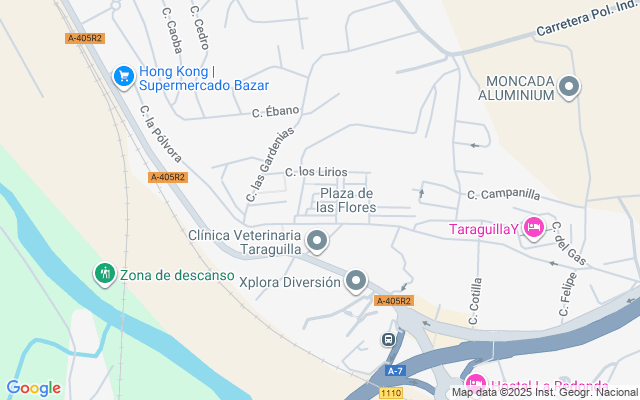The height and width of the screenshot is (400, 640).
Task: Open Clínica Veterinaria Taraguilla pin
Action: tap(318, 241)
